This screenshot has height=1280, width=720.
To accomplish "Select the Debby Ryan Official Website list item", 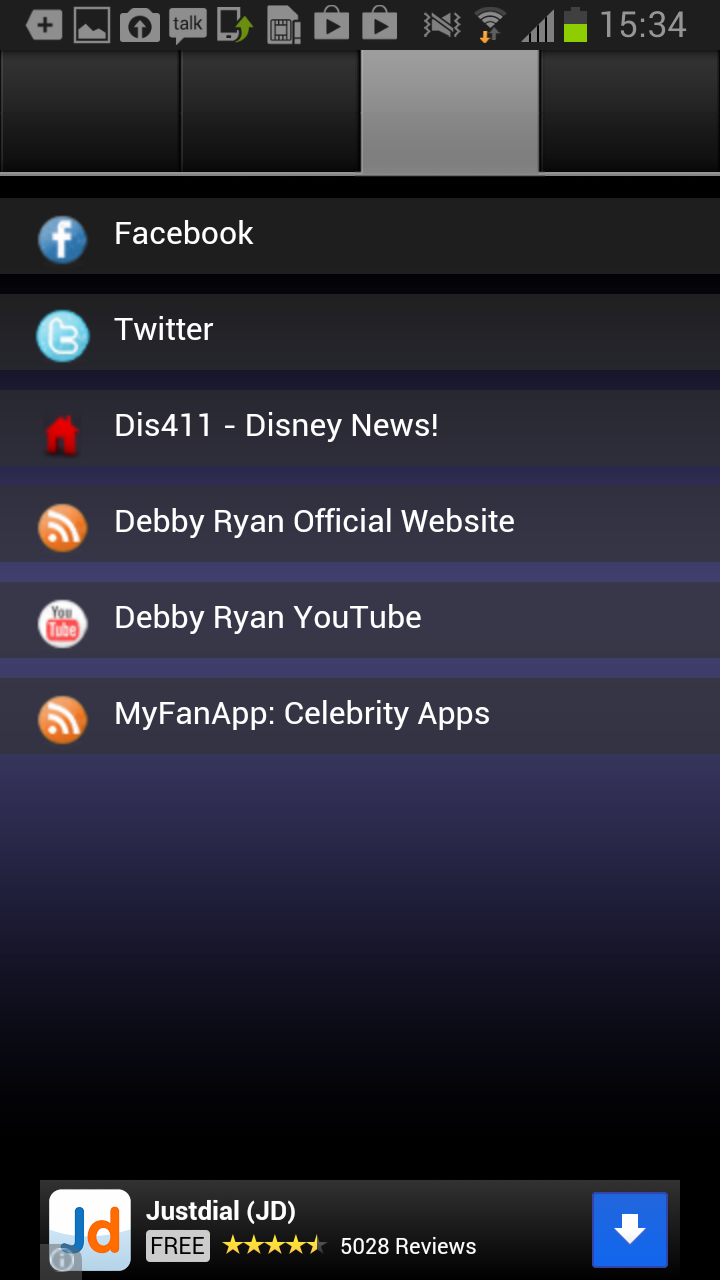I will coord(315,521).
